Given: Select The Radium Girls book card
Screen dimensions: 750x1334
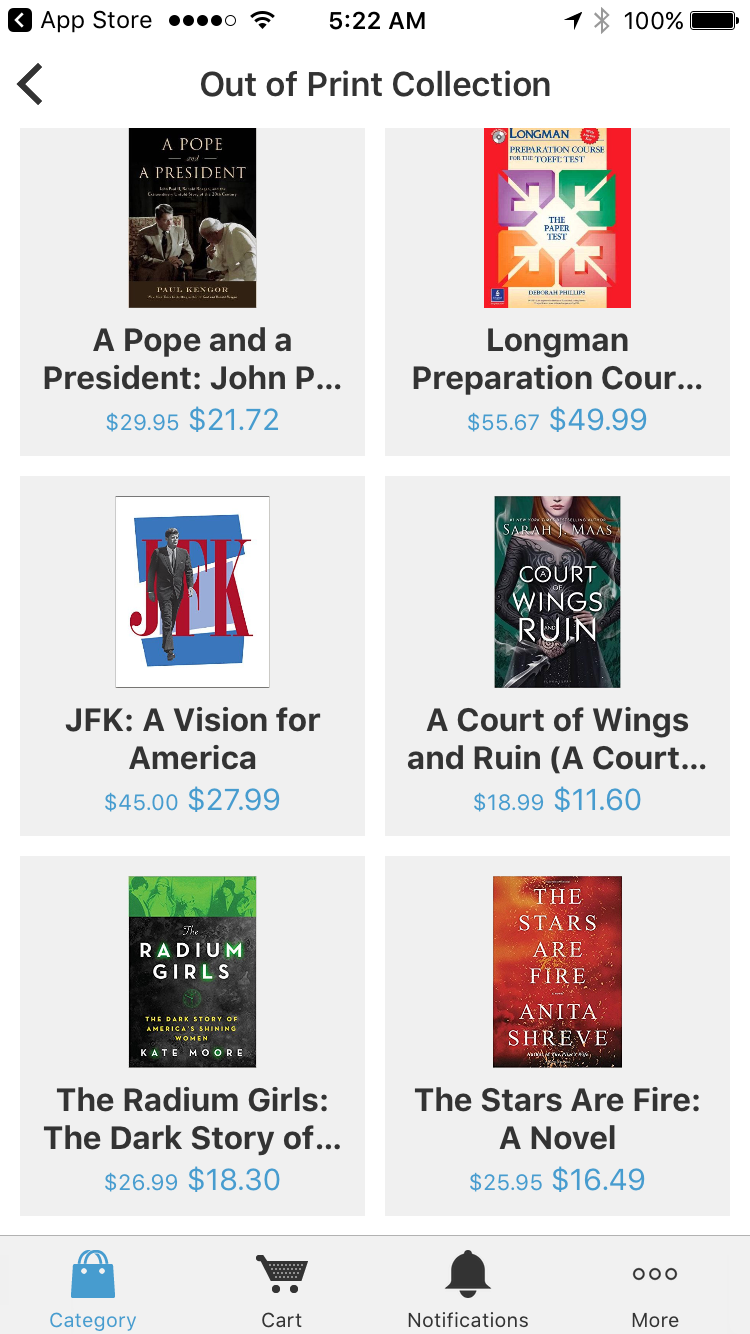Looking at the screenshot, I should [x=192, y=1035].
